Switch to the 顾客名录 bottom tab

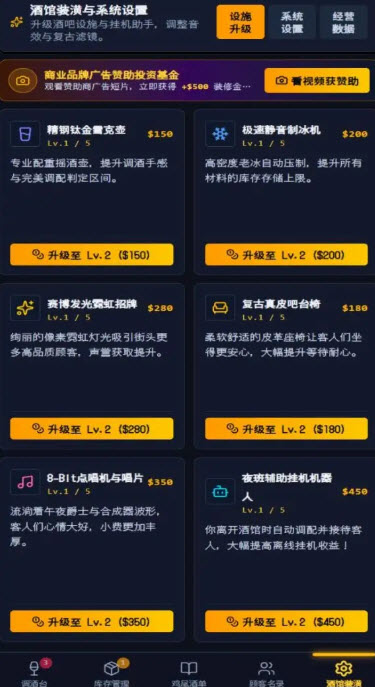pyautogui.click(x=266, y=673)
